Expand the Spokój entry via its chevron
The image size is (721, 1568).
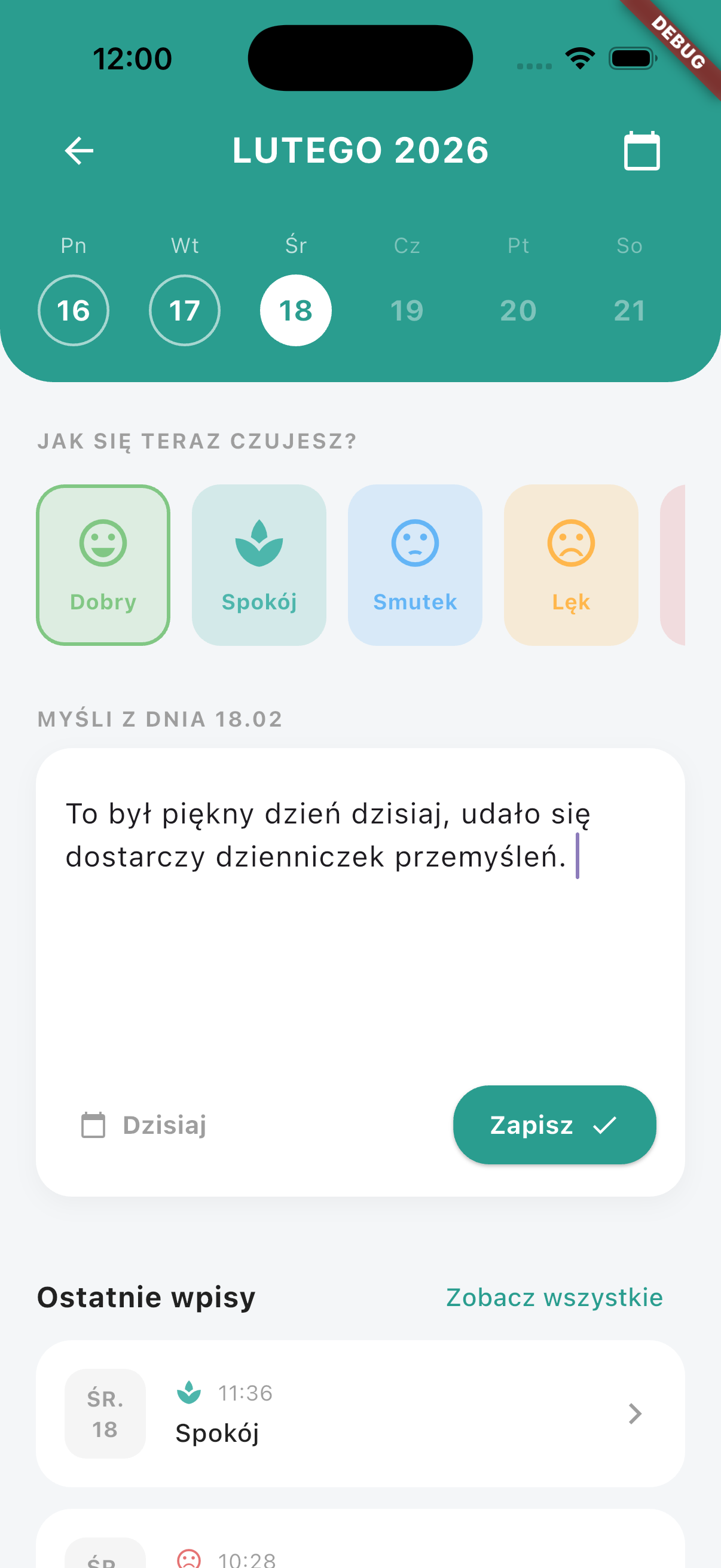(636, 1415)
